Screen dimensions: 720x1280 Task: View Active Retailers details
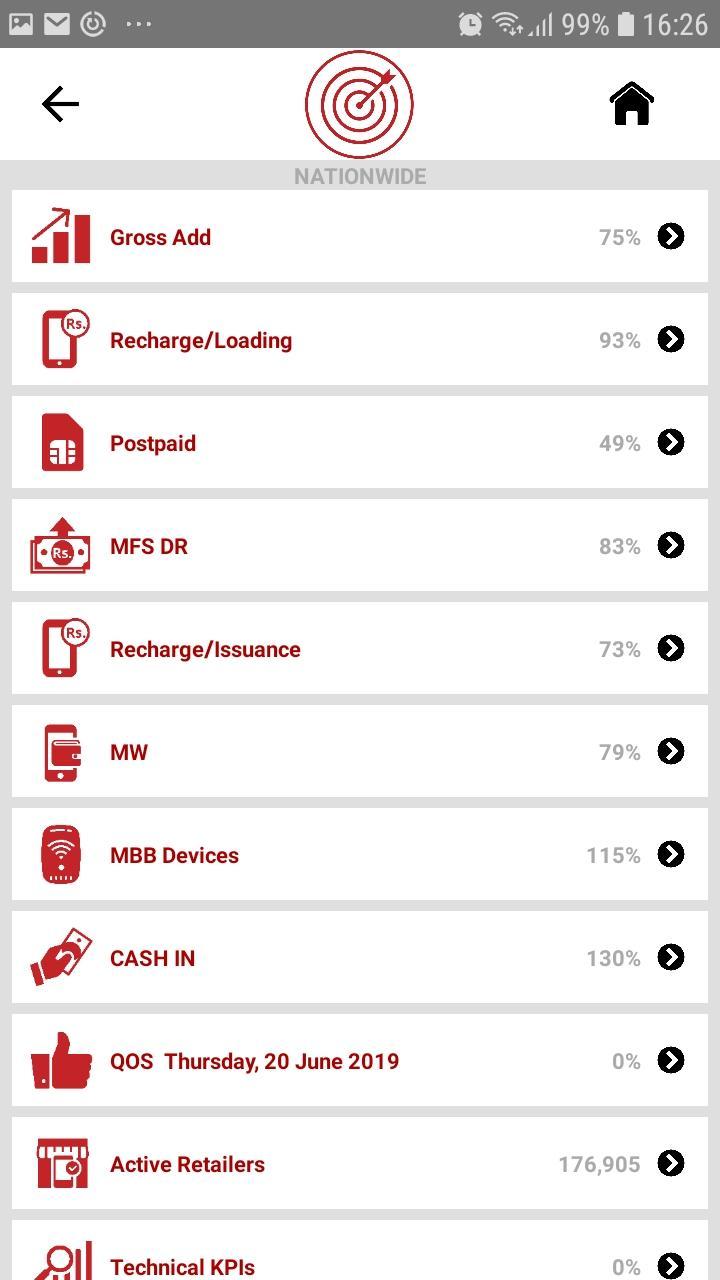(360, 1164)
